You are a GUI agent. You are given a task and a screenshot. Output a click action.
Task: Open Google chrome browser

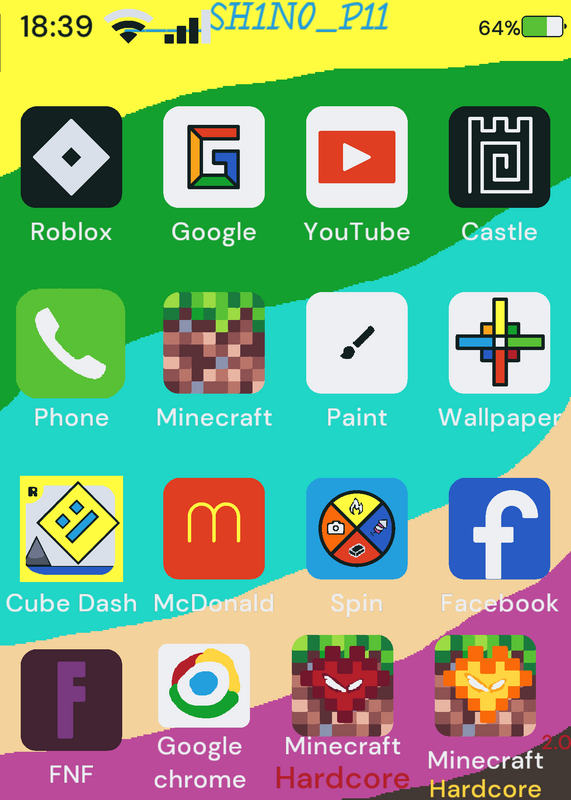click(204, 686)
